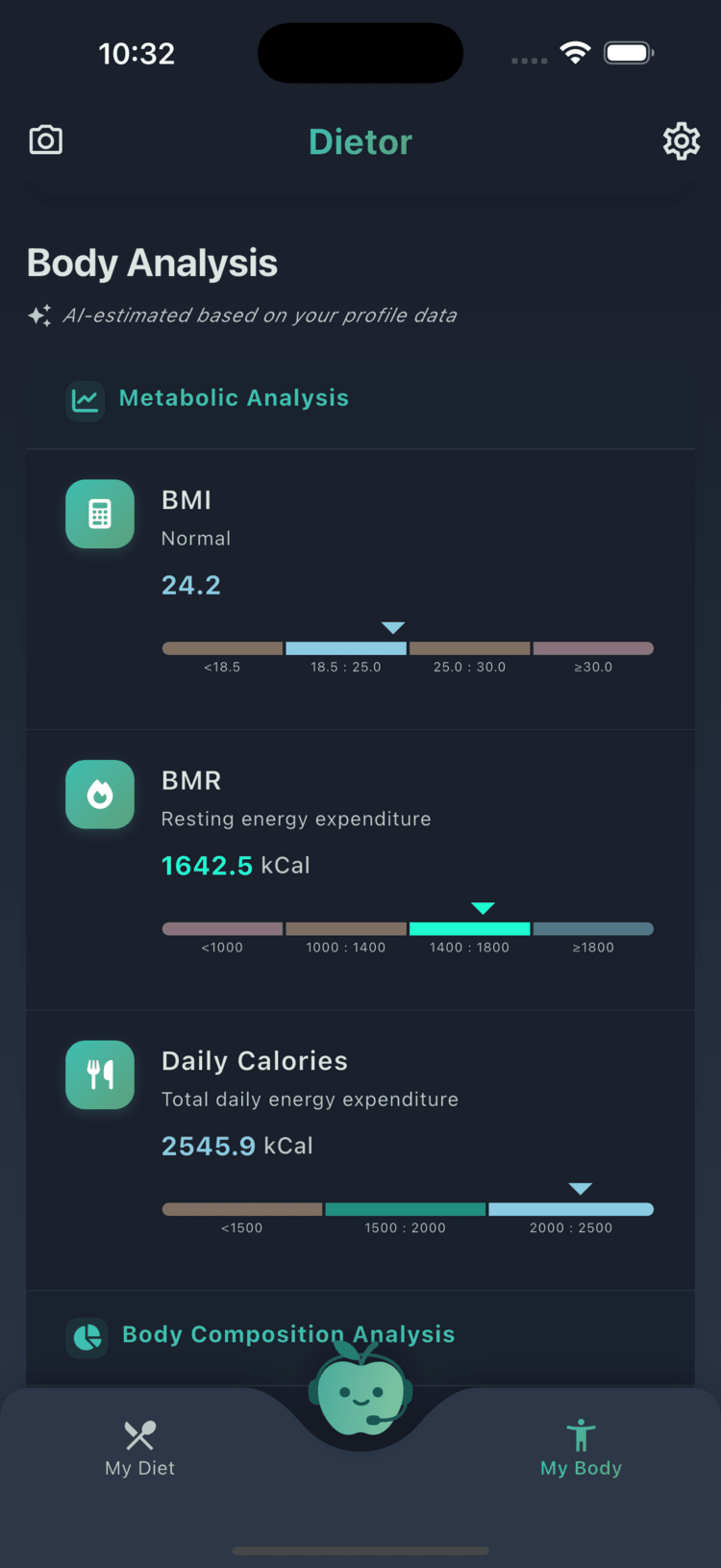Open the Body Composition Analysis section

pyautogui.click(x=287, y=1335)
